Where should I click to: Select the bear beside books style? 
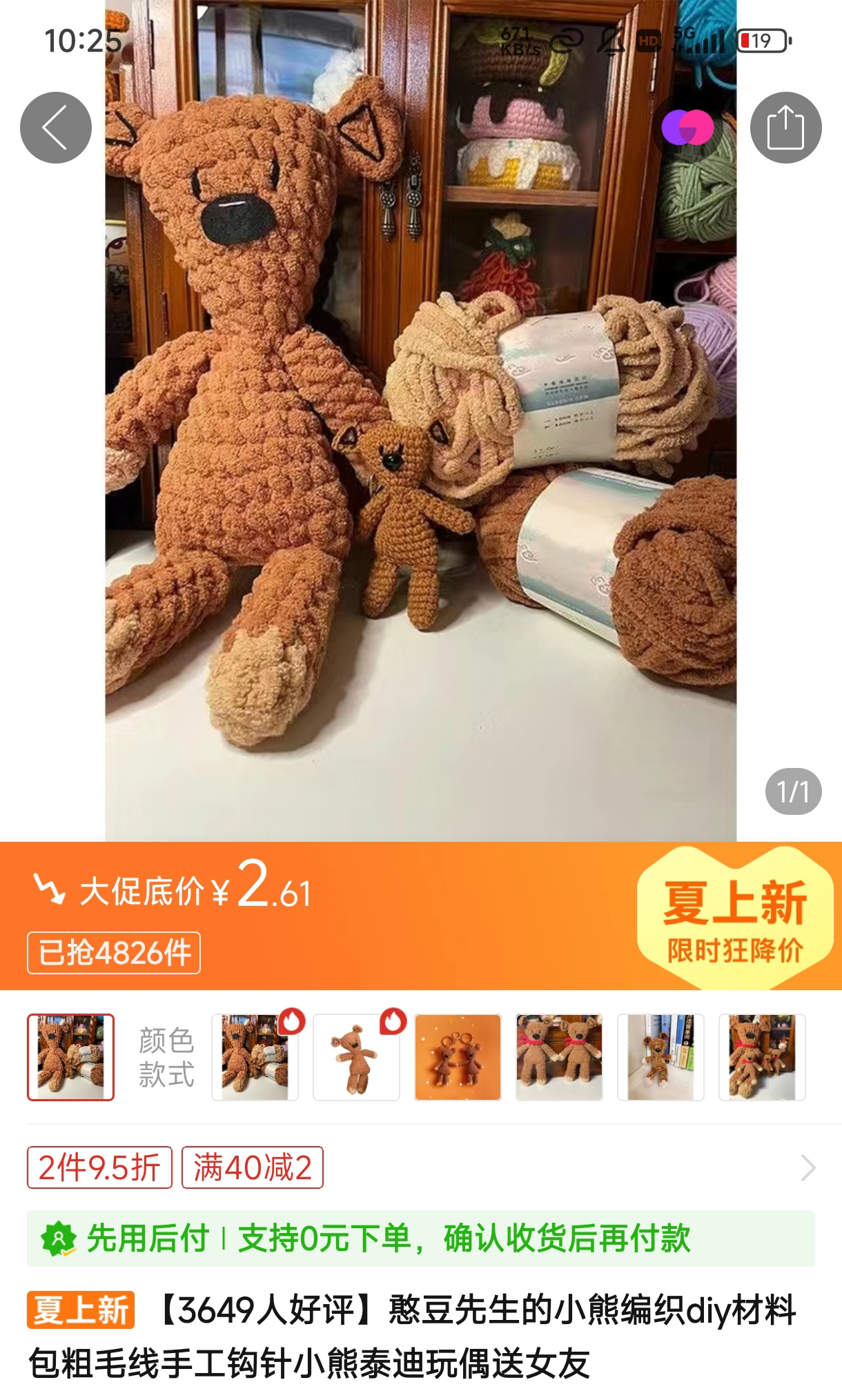click(x=660, y=1056)
